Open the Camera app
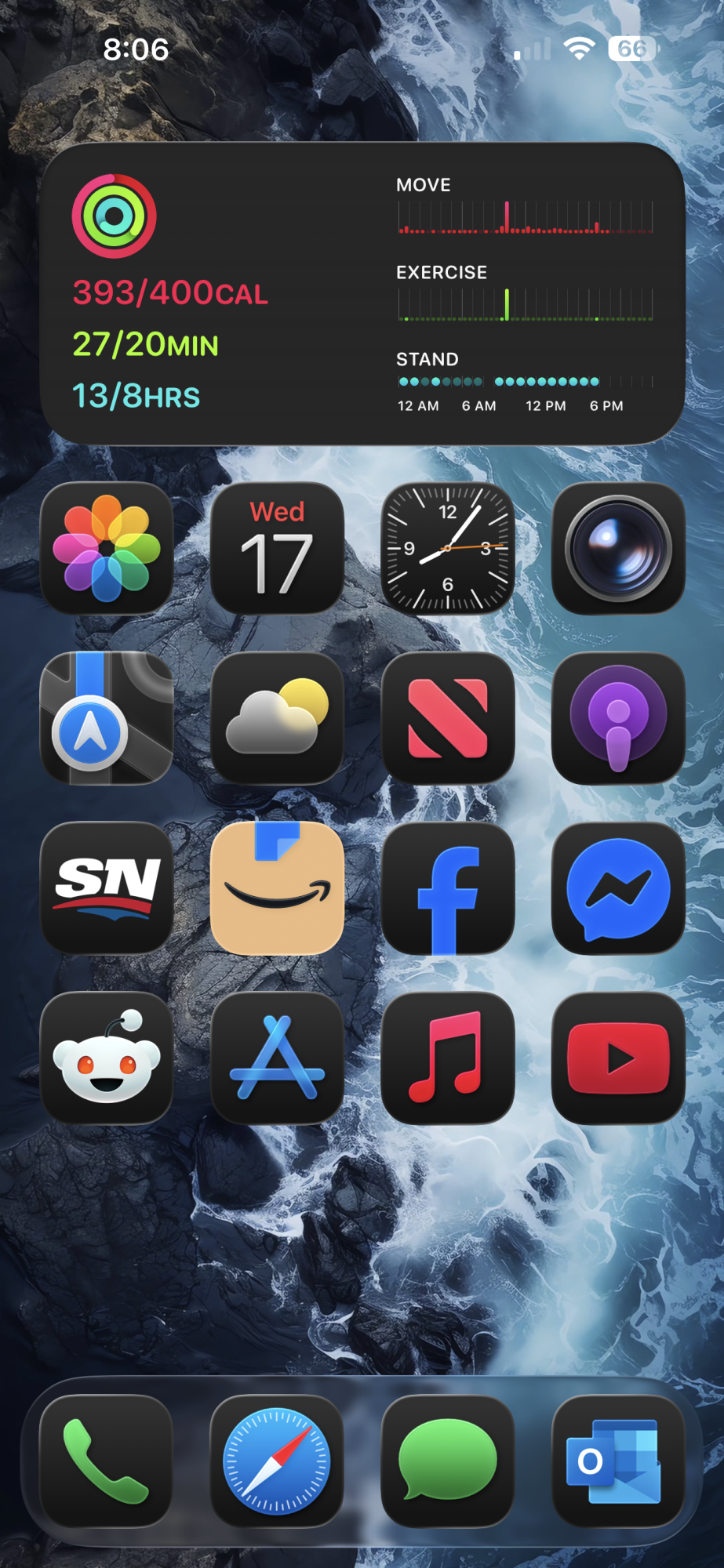Image resolution: width=724 pixels, height=1568 pixels. tap(618, 548)
